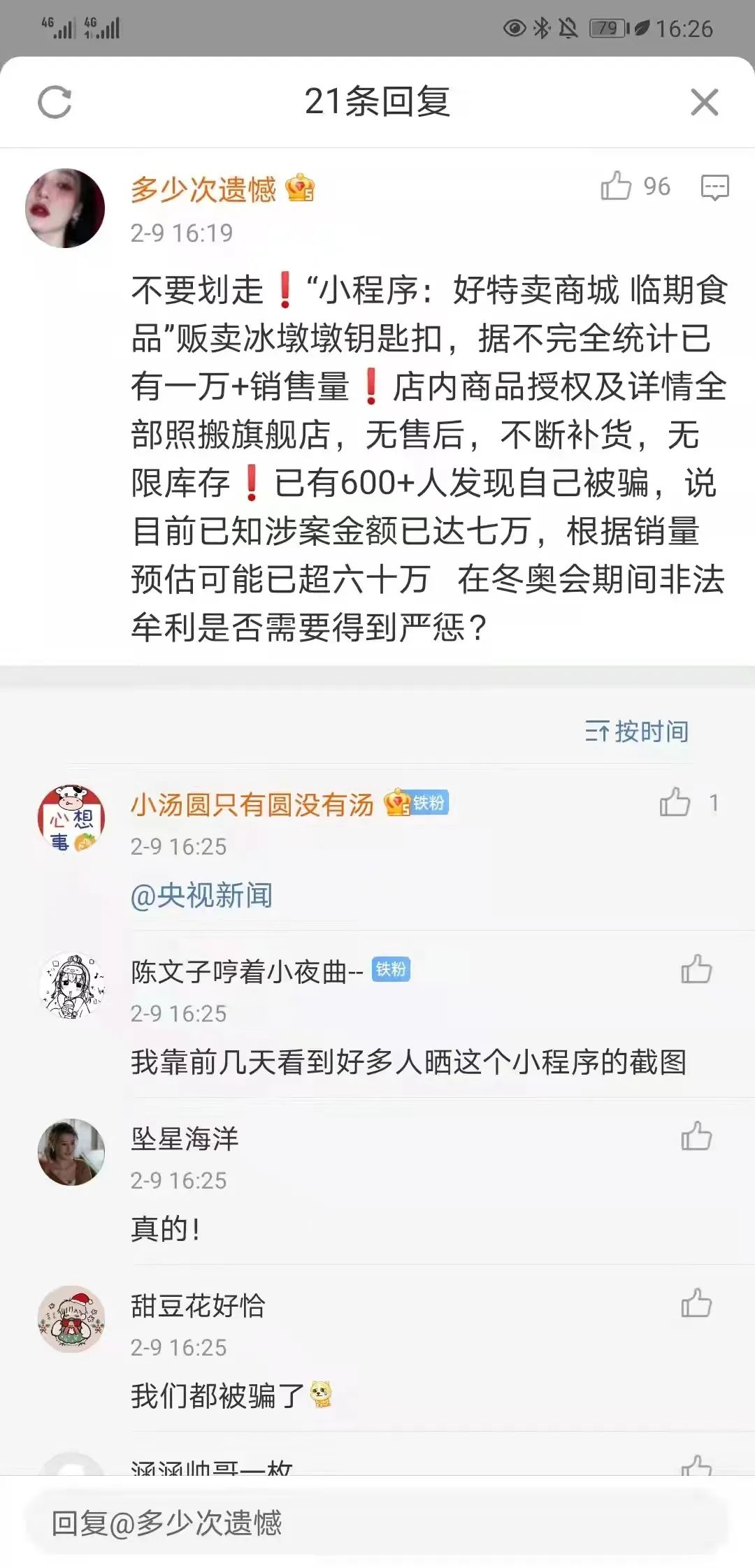The image size is (755, 1568).
Task: Like 甜豆花好恰's reply
Action: (696, 1303)
